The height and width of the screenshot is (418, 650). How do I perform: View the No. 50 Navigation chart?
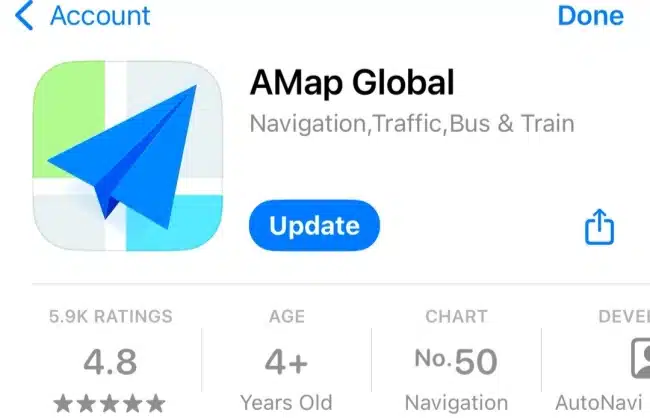click(x=456, y=362)
